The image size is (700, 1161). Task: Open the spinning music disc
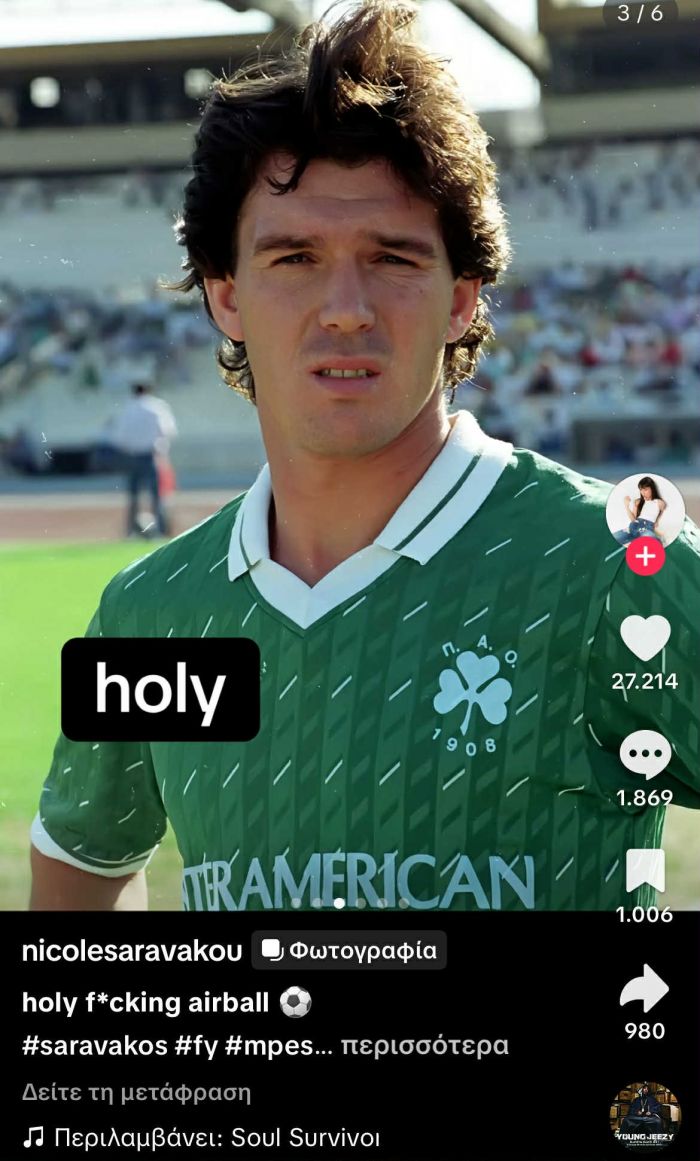pyautogui.click(x=645, y=1115)
